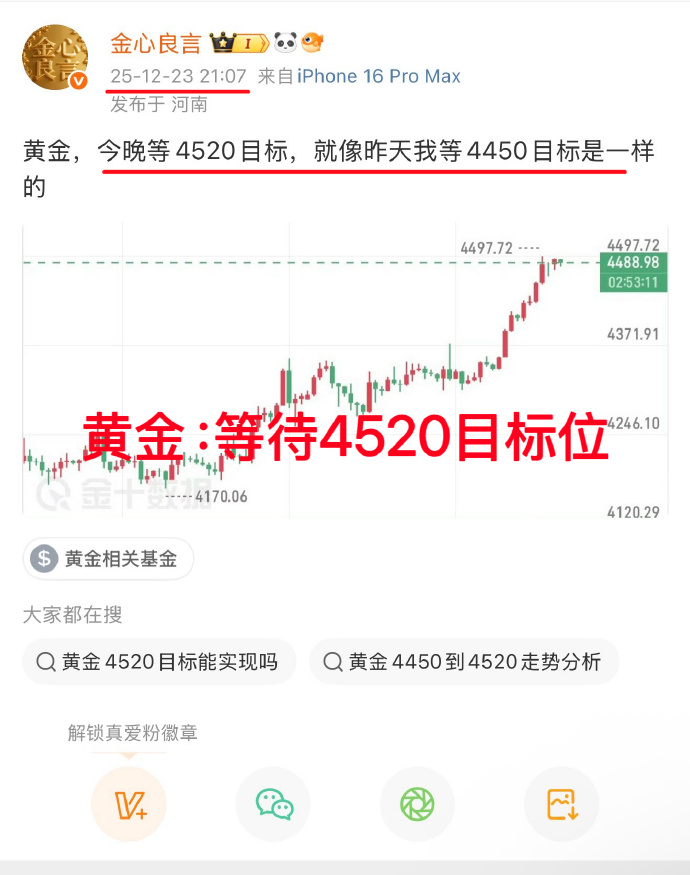Share the post to WeChat Moments
Screen dimensions: 690x875
tap(416, 804)
